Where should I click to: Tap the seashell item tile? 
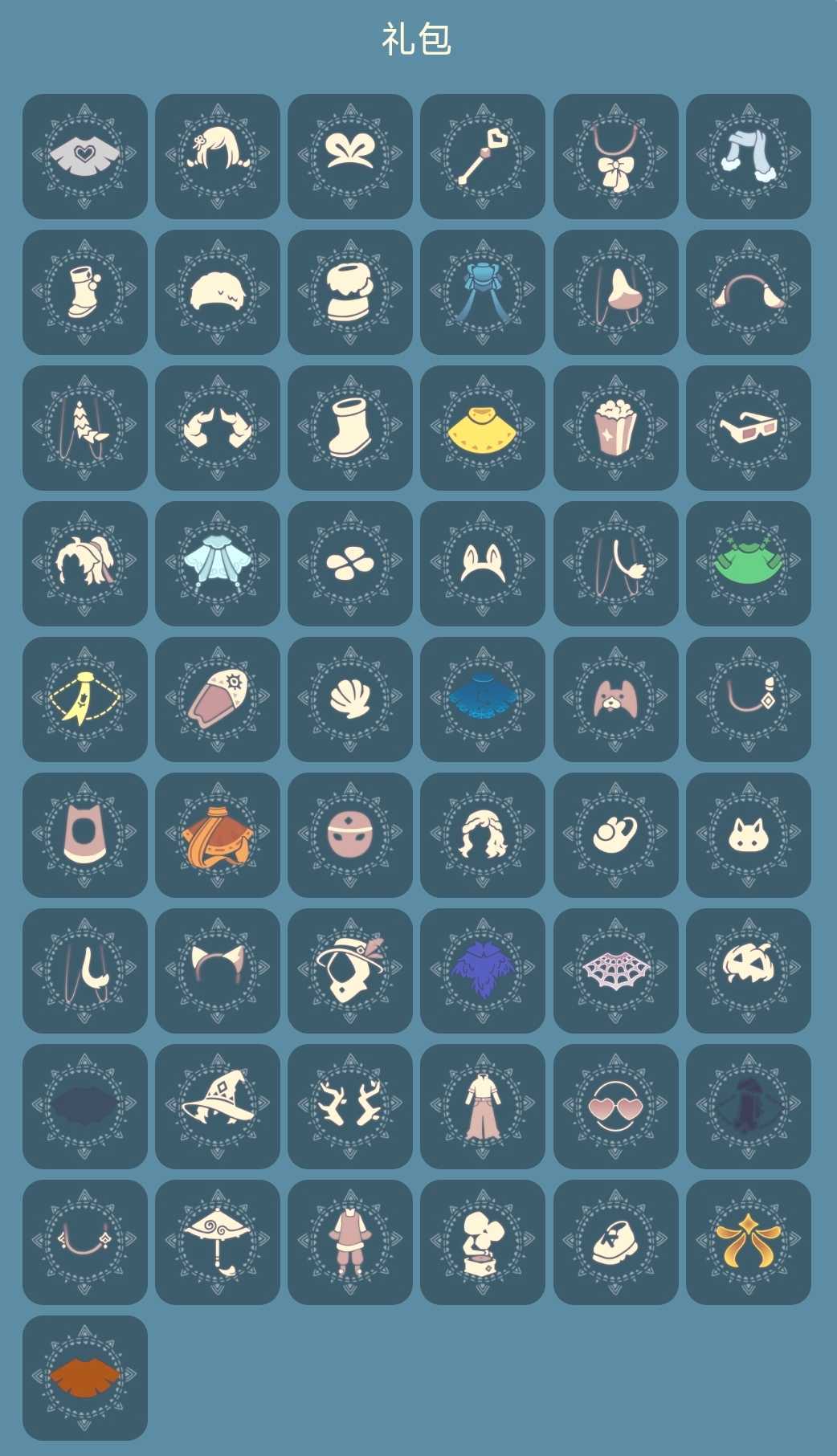350,699
